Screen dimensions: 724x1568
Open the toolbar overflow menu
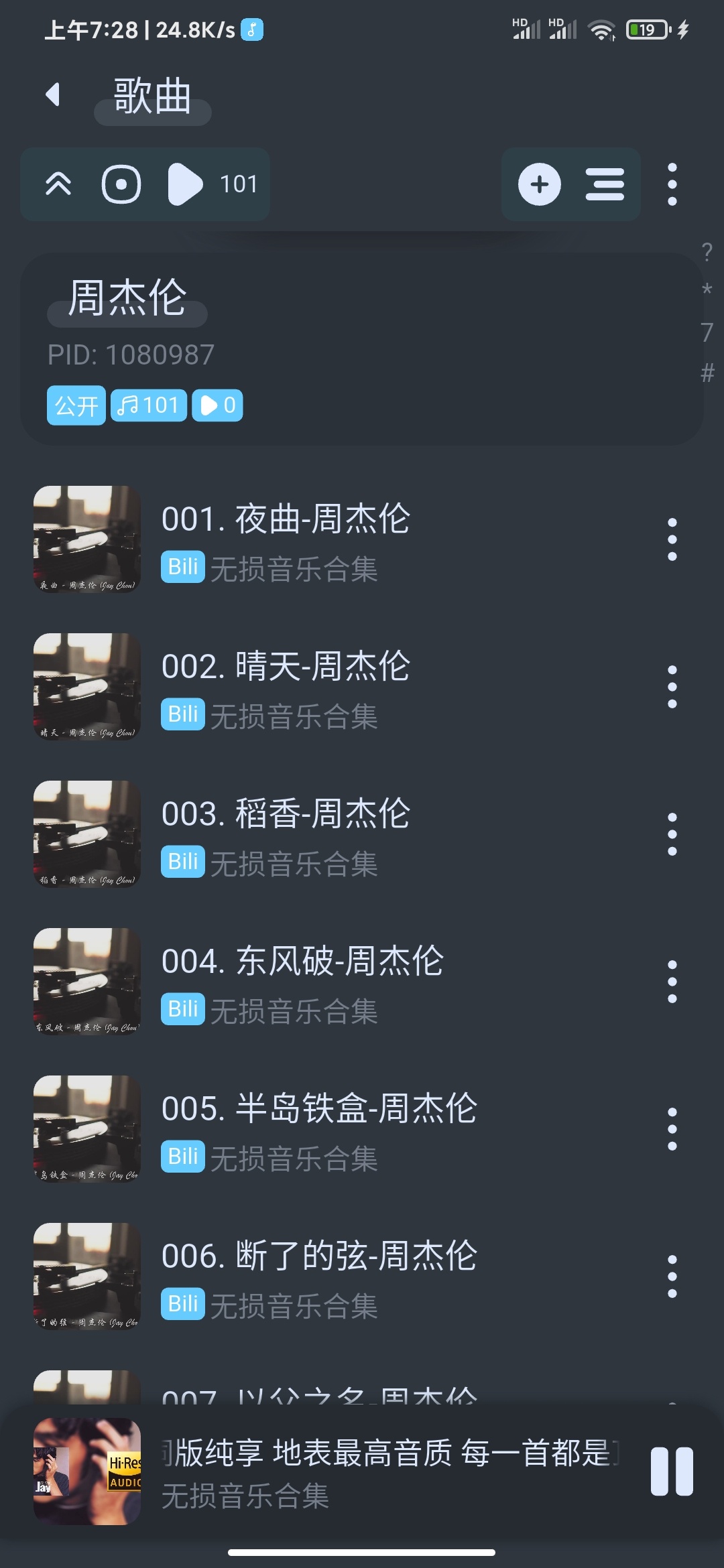[672, 184]
